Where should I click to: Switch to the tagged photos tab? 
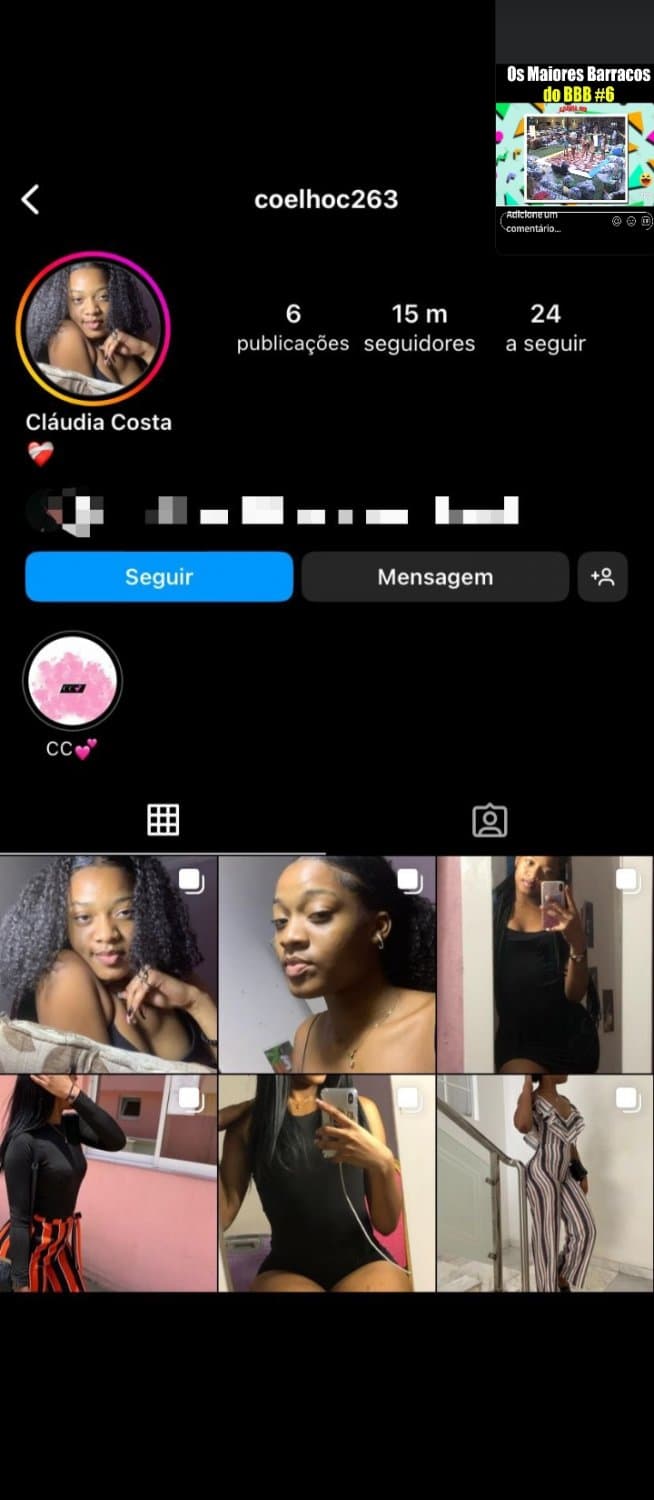point(490,821)
